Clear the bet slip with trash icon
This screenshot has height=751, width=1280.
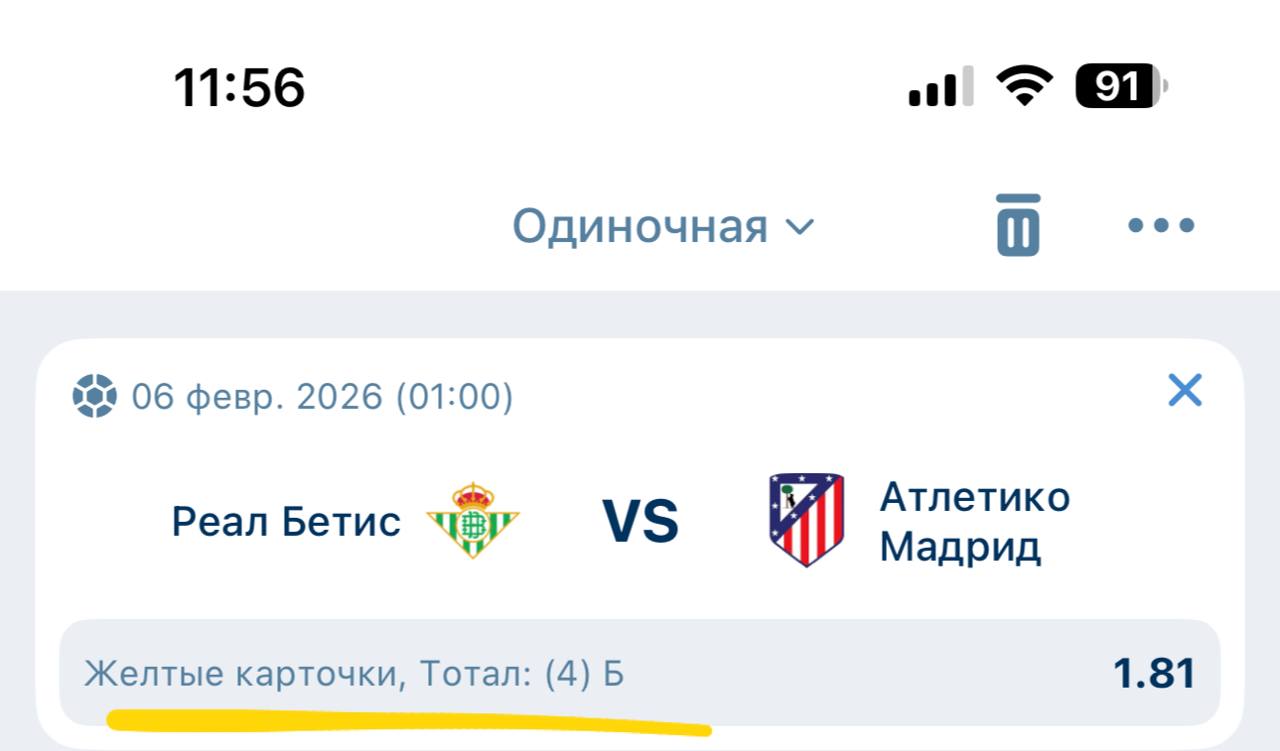tap(1018, 225)
